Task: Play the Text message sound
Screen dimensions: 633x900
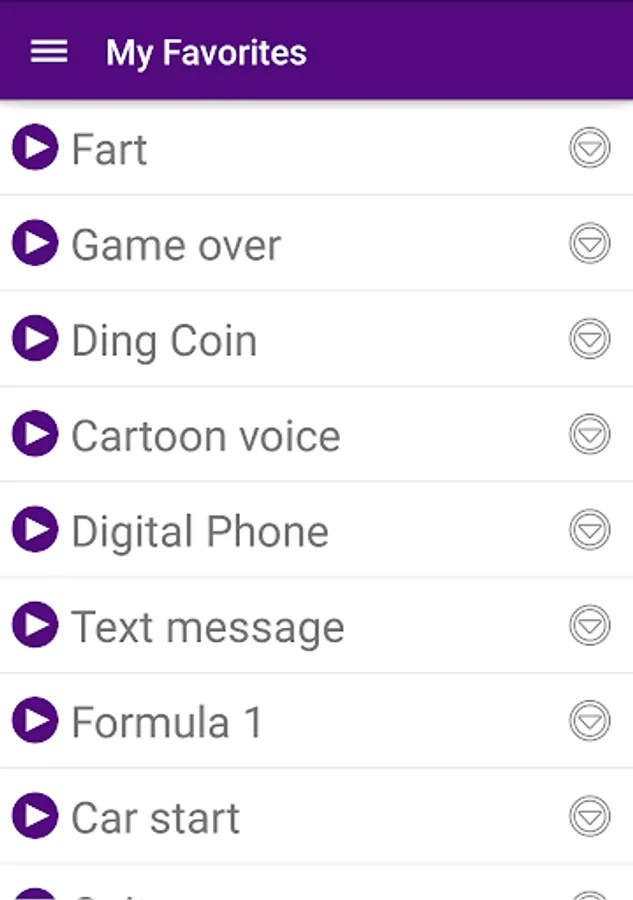Action: (x=35, y=625)
